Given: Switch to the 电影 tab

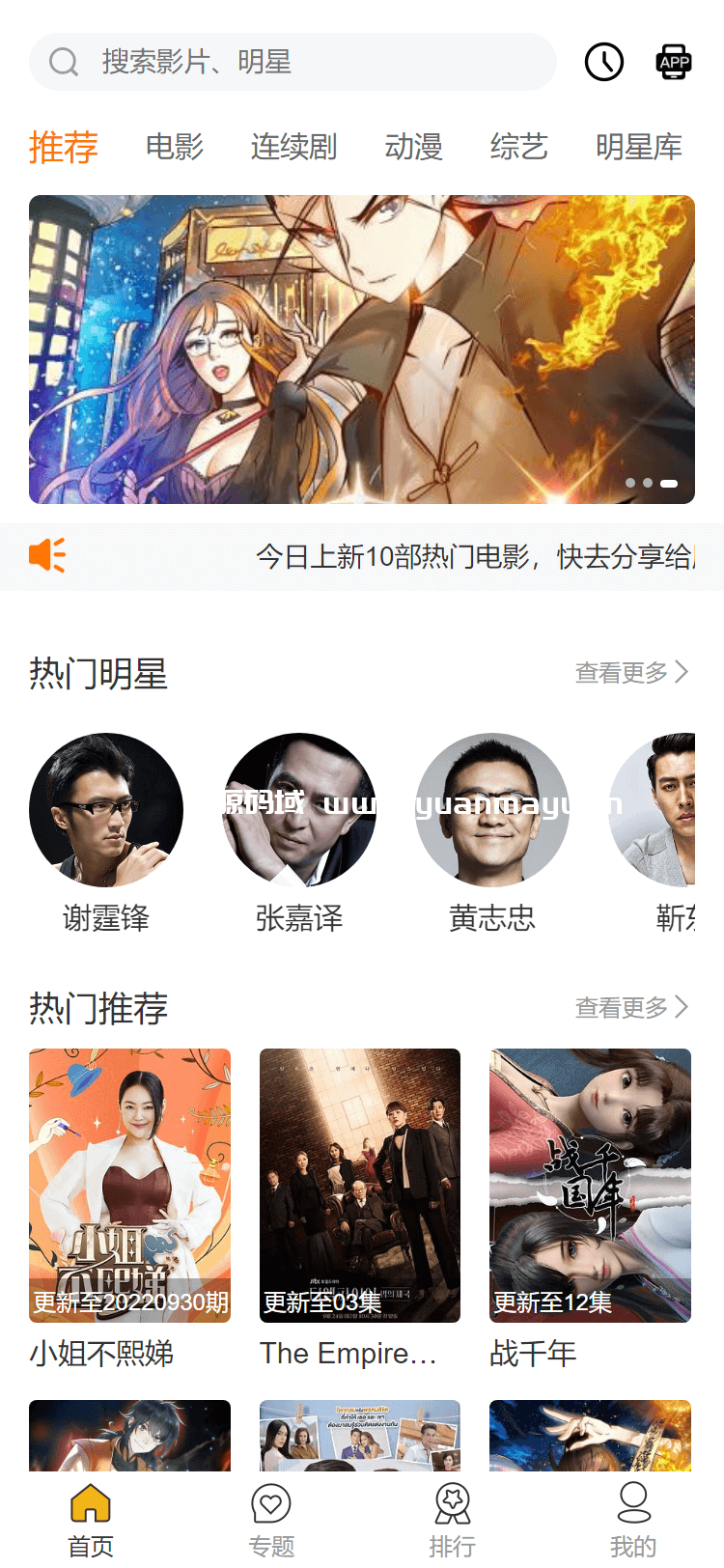Looking at the screenshot, I should pos(175,147).
